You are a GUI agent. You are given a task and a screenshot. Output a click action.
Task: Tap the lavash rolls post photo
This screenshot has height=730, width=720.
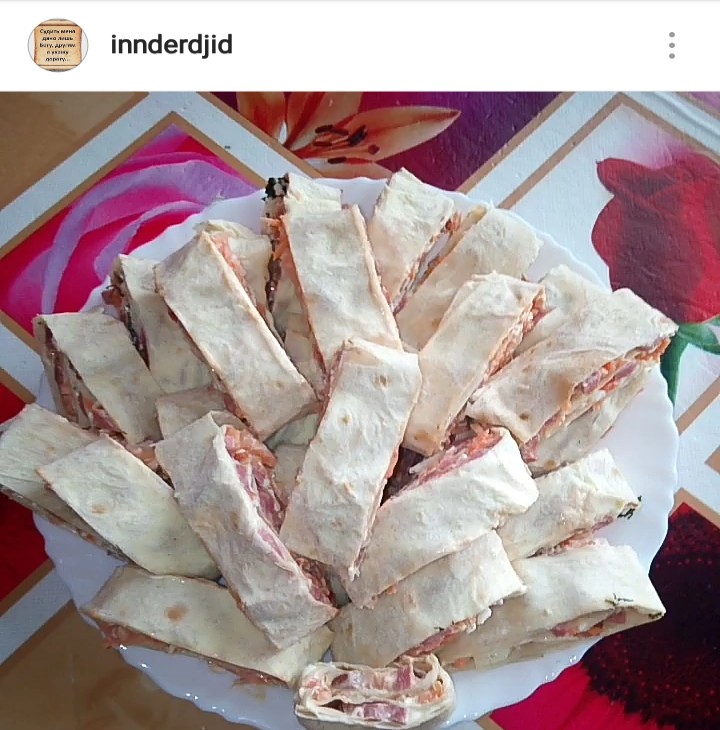[360, 410]
